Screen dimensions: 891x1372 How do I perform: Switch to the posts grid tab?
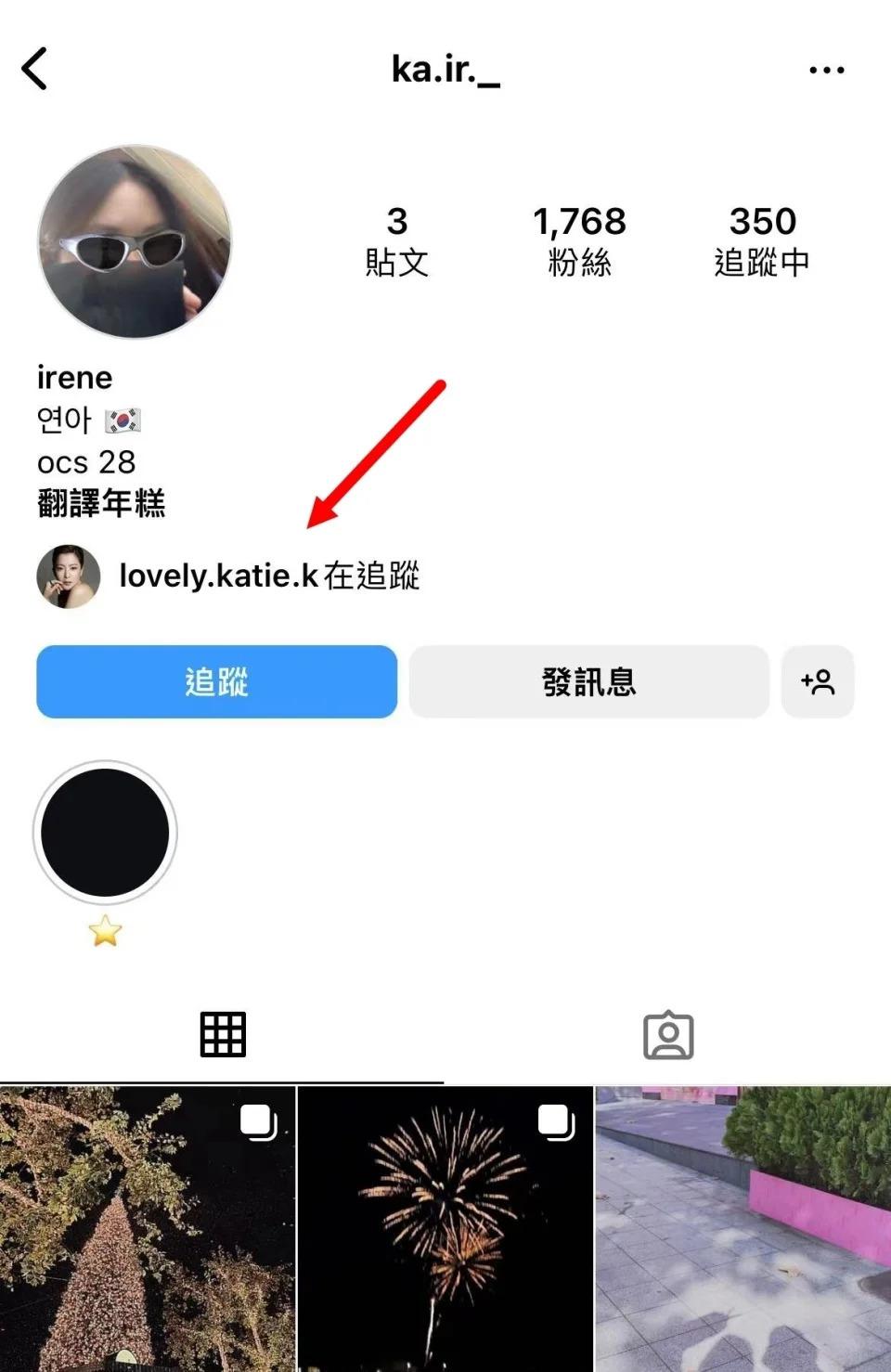[x=223, y=1034]
